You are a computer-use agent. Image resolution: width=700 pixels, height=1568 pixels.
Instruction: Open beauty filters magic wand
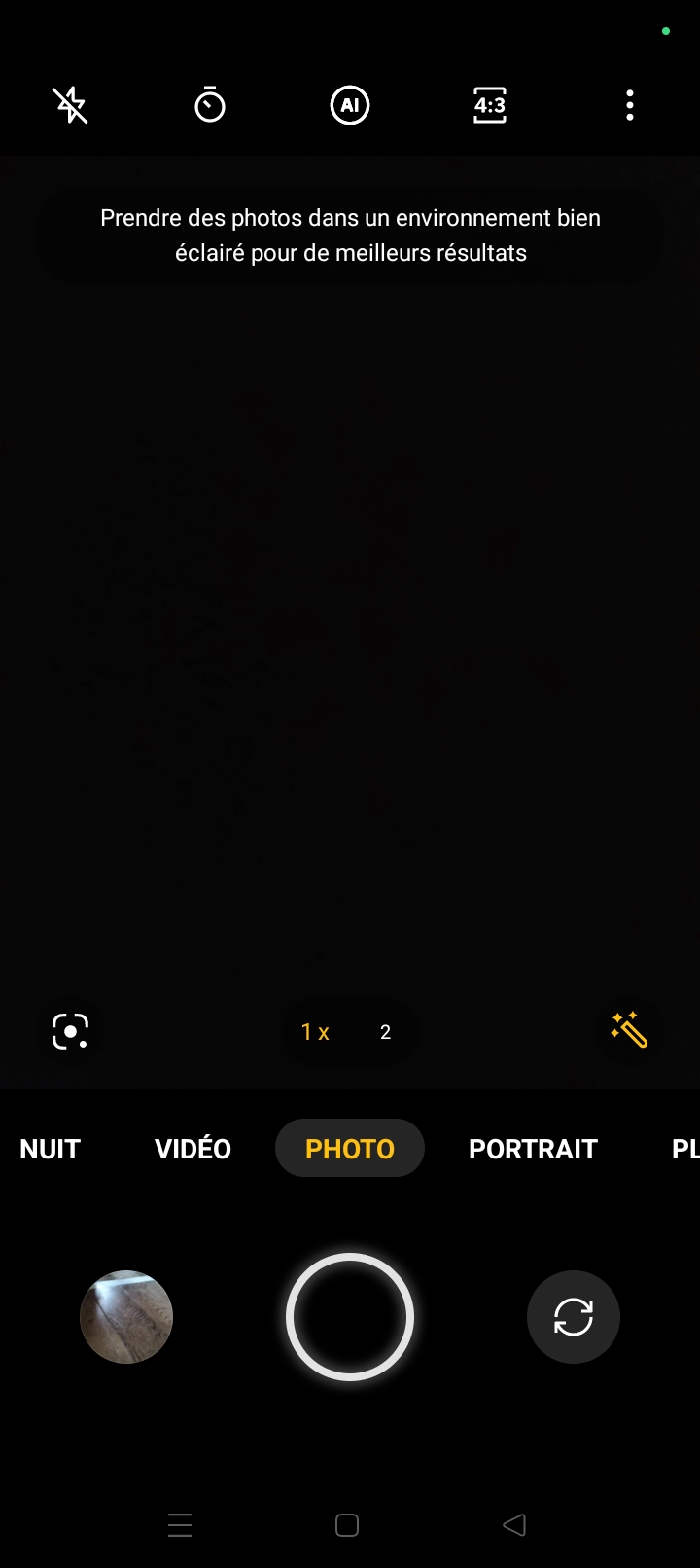pyautogui.click(x=629, y=1030)
